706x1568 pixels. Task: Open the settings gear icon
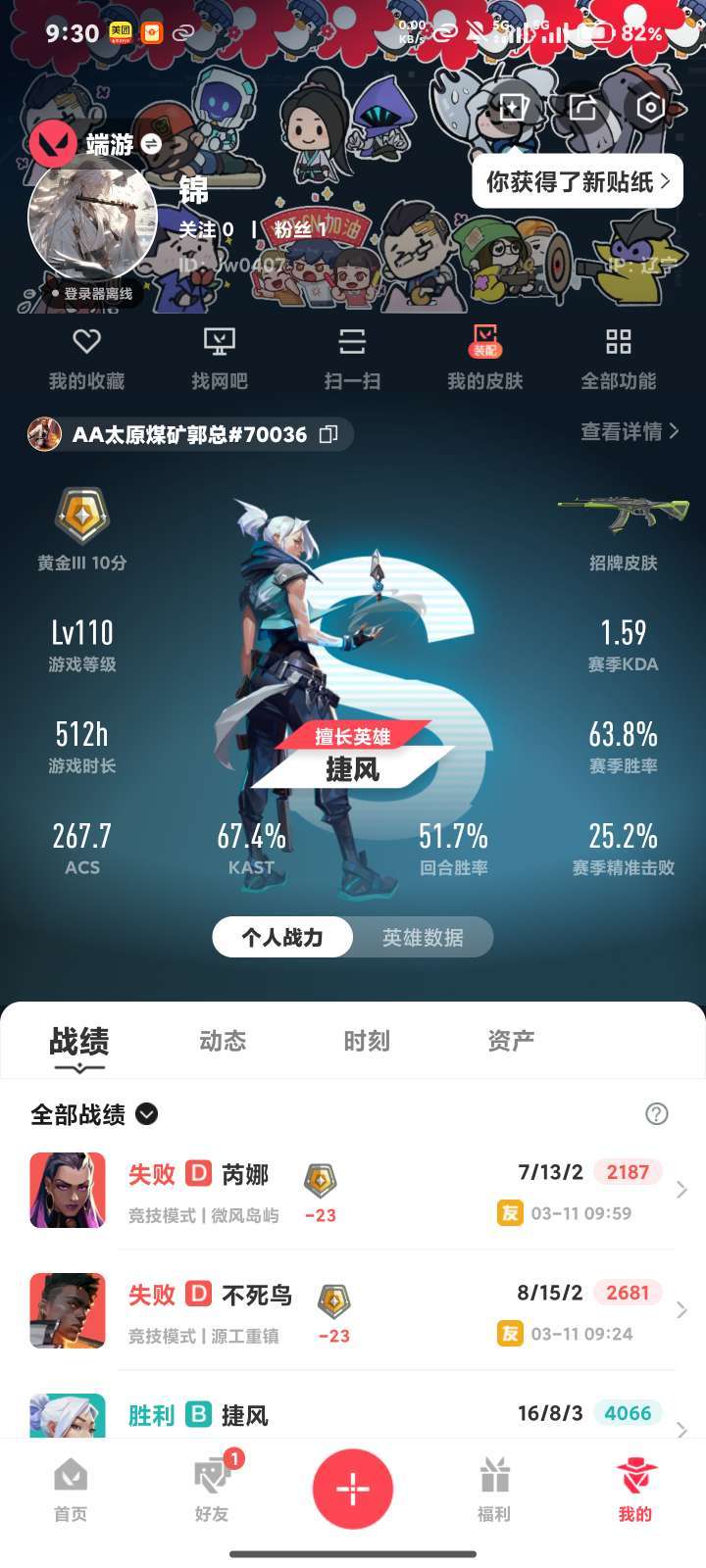[650, 108]
